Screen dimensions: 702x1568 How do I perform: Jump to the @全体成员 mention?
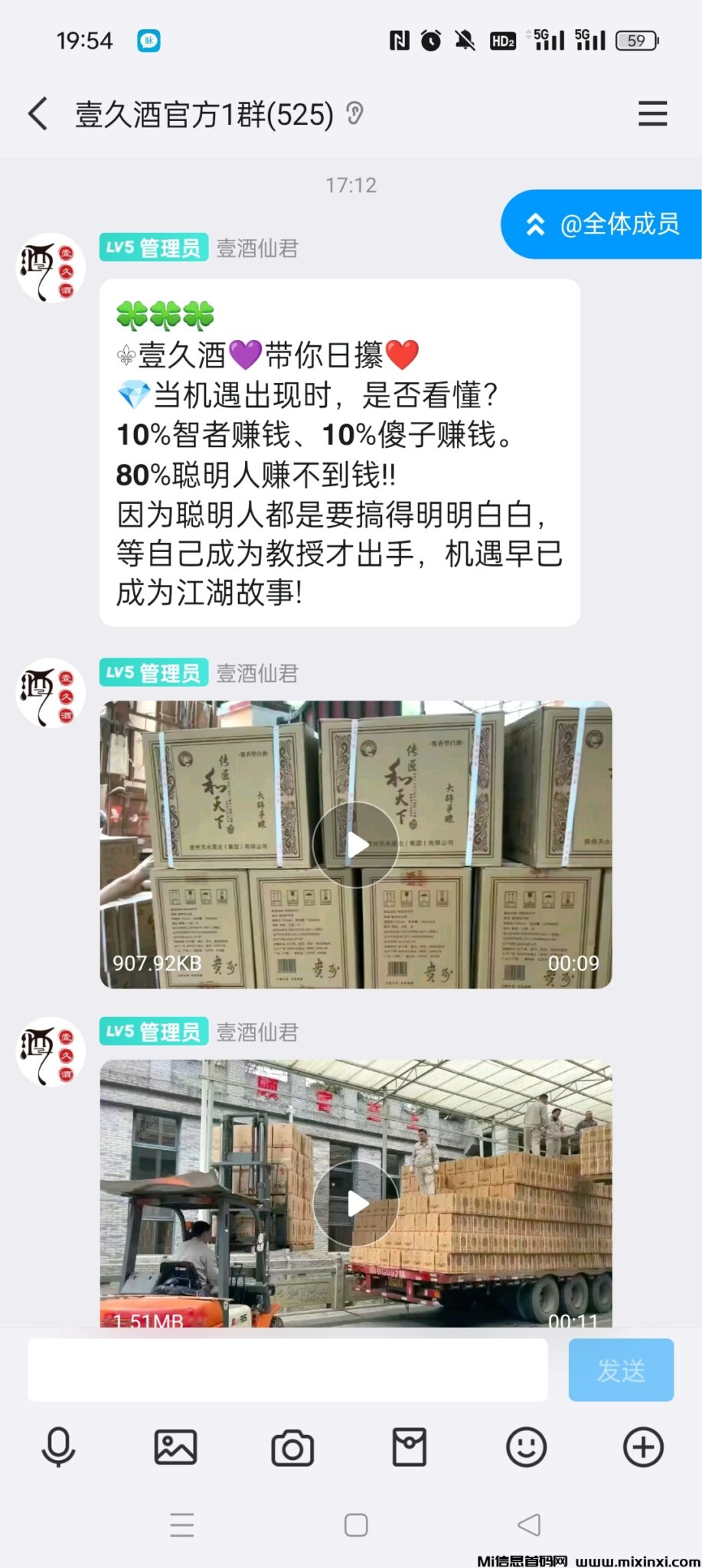[603, 224]
